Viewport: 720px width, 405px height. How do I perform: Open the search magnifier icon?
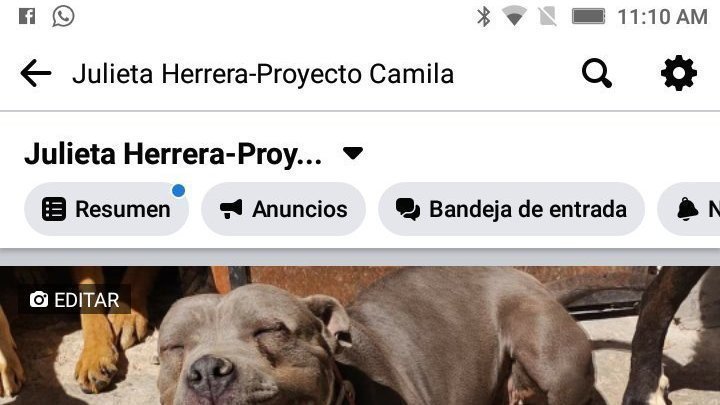pos(597,74)
